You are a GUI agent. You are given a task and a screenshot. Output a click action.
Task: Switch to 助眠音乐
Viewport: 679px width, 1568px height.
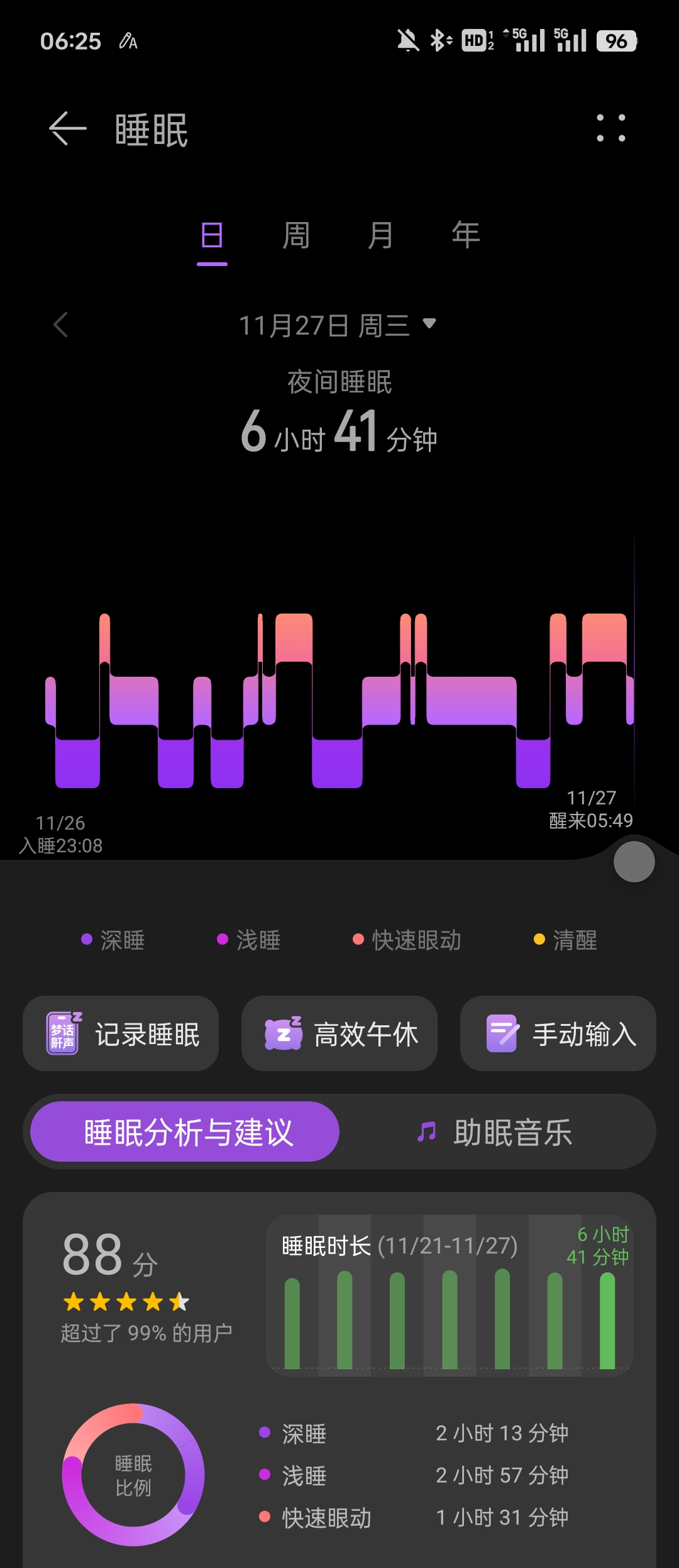click(x=495, y=1132)
